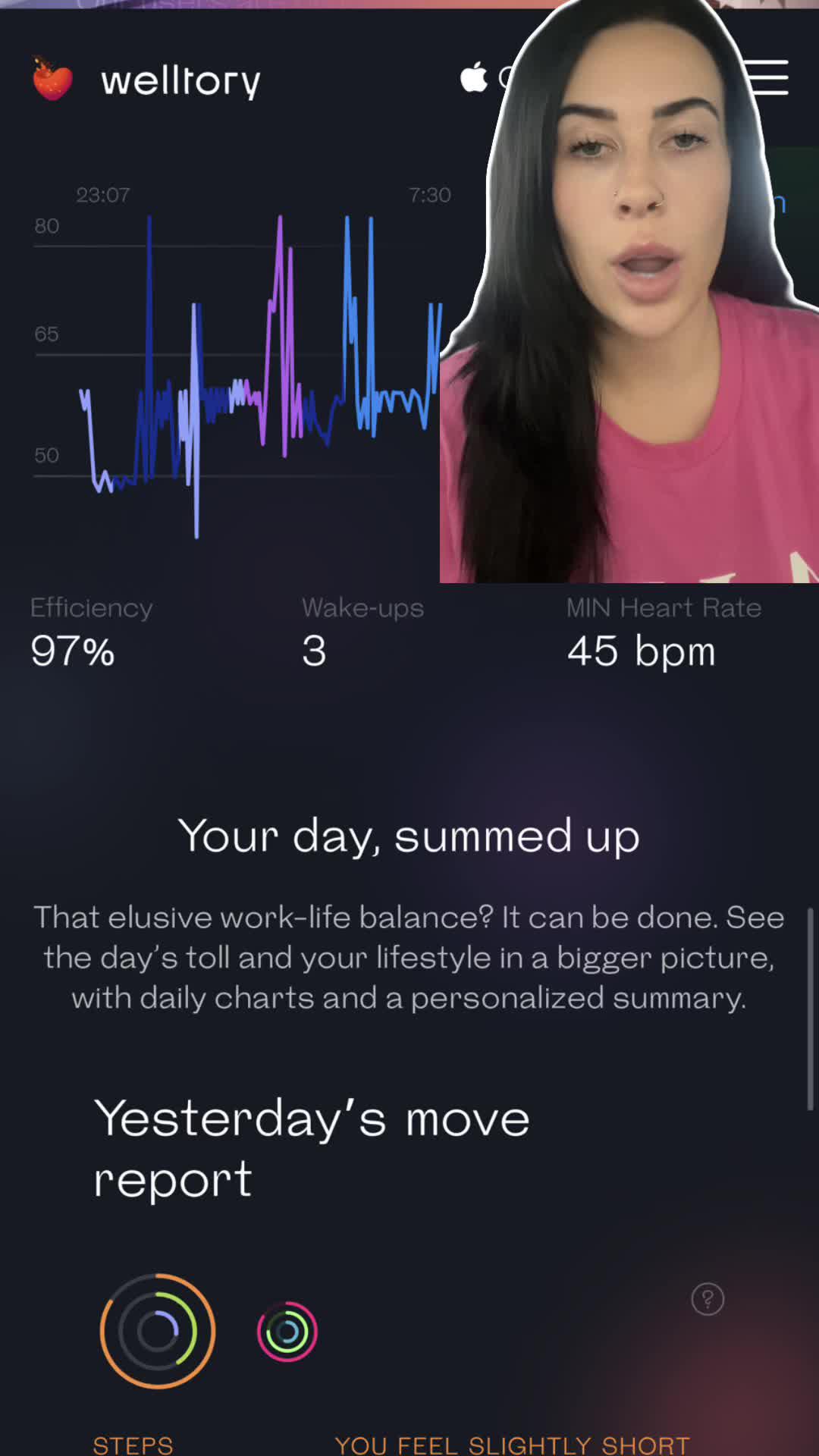Open the work-life balance summary description
This screenshot has height=1456, width=819.
point(409,957)
